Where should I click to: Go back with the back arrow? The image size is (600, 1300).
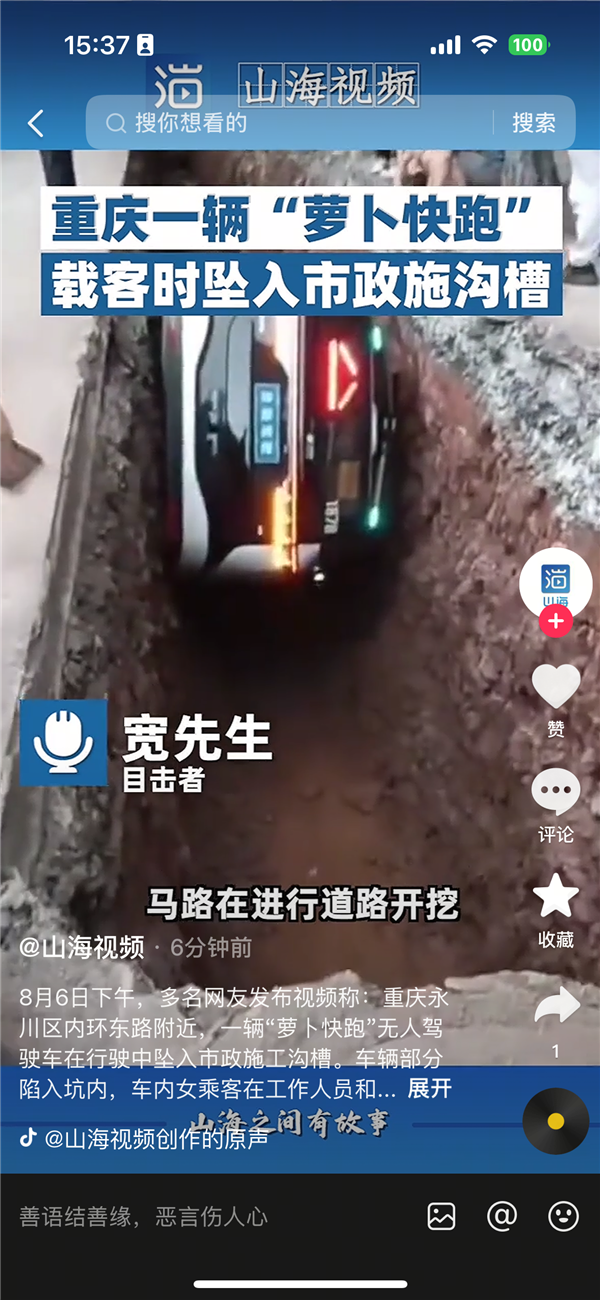click(x=36, y=123)
